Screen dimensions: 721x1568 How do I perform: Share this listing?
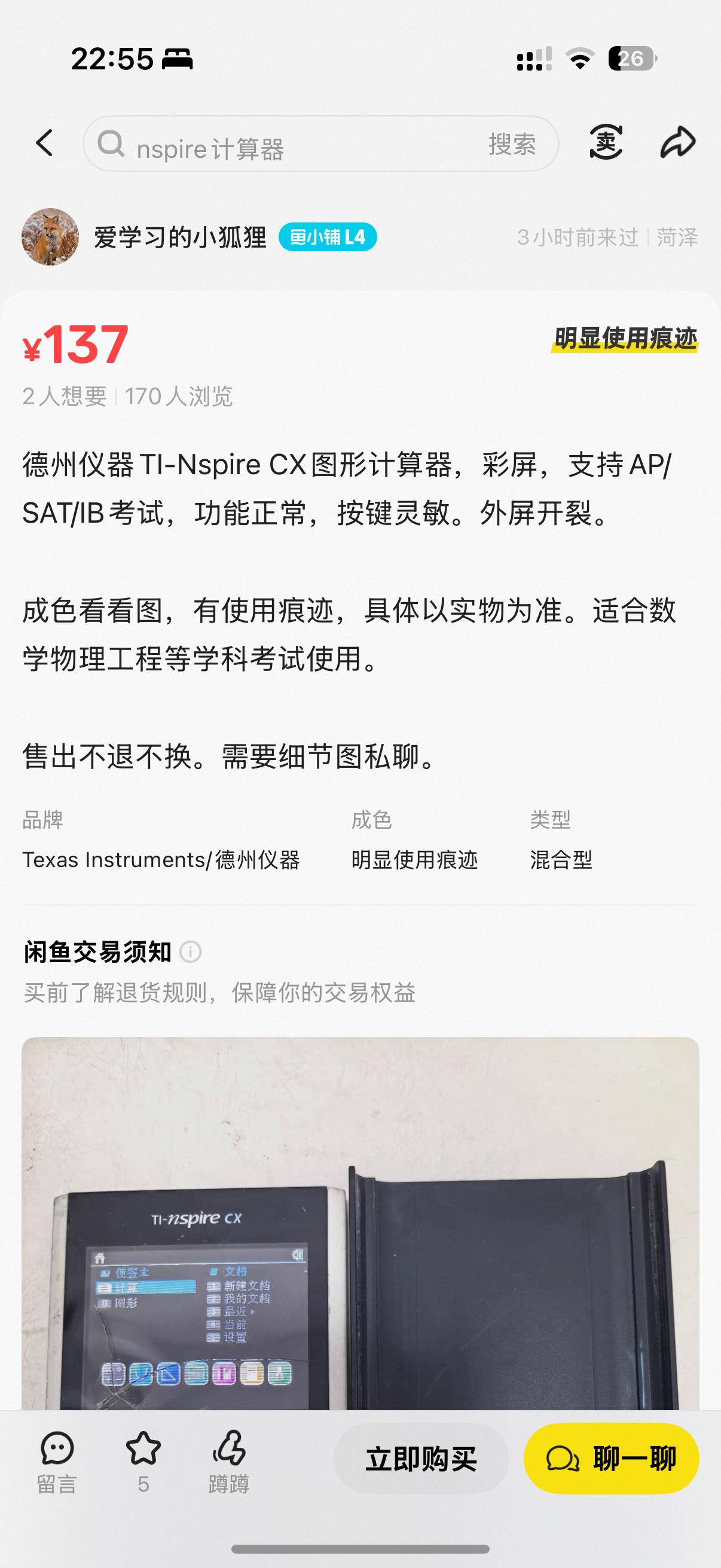tap(677, 142)
